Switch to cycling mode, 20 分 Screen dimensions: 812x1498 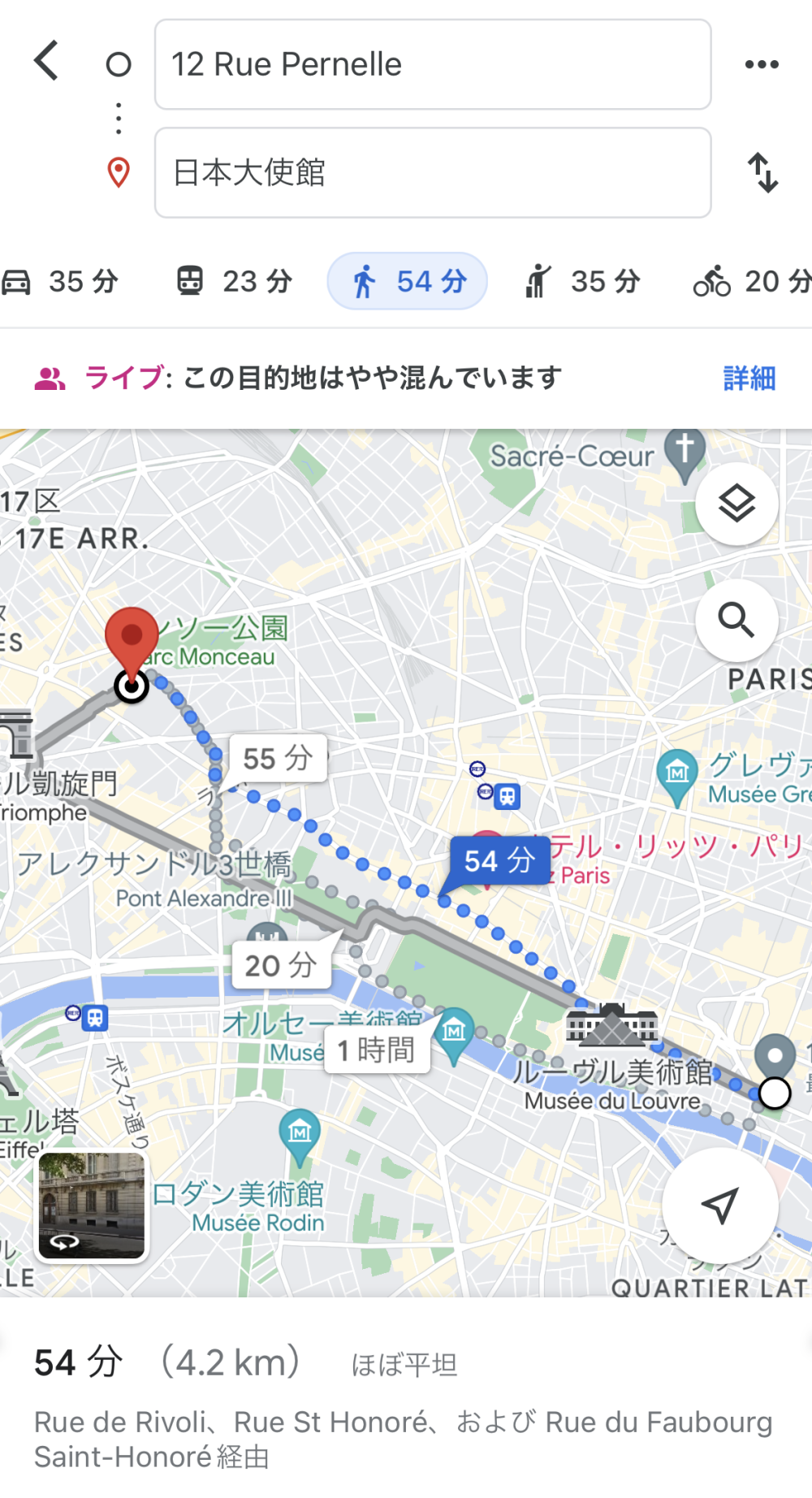(x=752, y=281)
